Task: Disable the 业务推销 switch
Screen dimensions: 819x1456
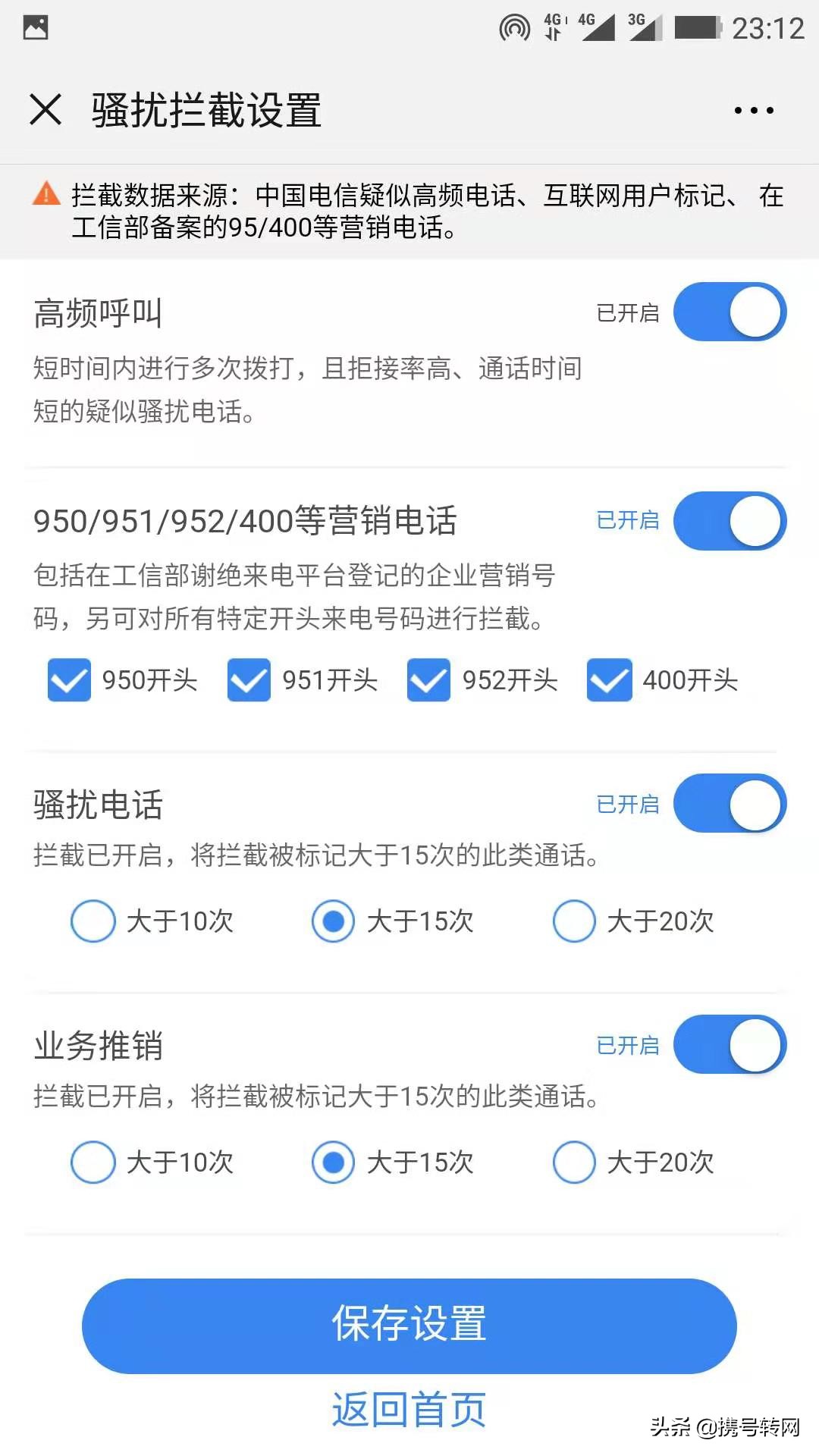Action: (728, 1045)
